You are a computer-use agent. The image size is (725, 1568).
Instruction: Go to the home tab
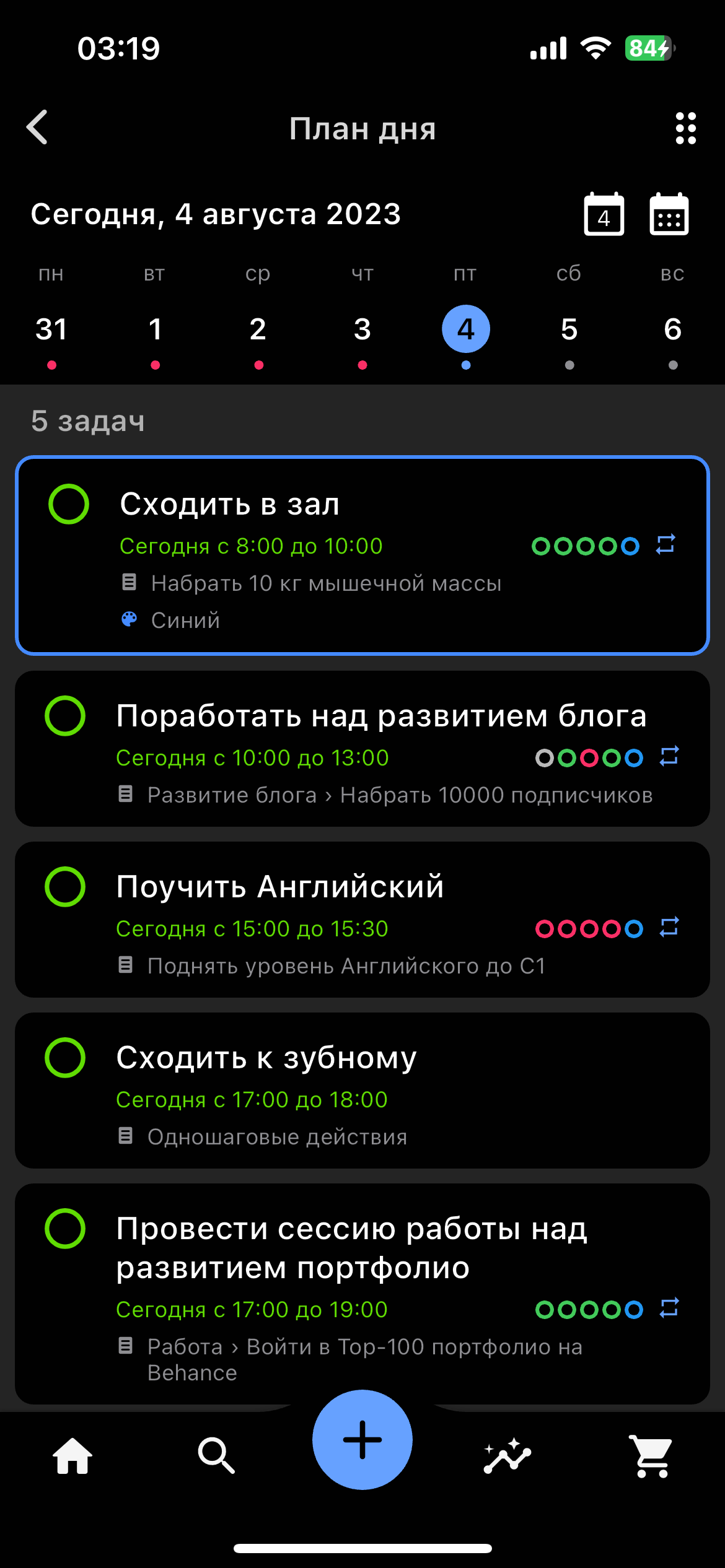click(x=72, y=1455)
